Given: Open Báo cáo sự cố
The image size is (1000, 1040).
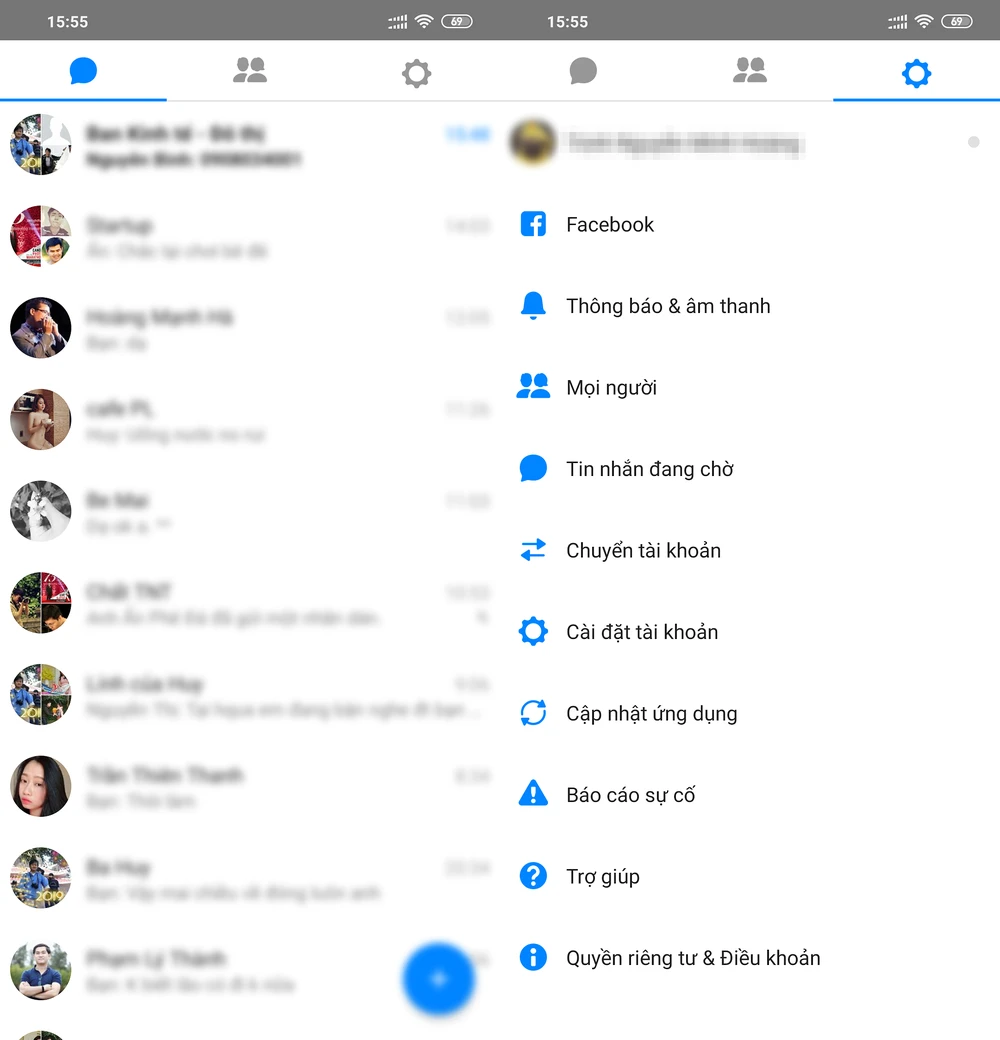Looking at the screenshot, I should point(630,795).
